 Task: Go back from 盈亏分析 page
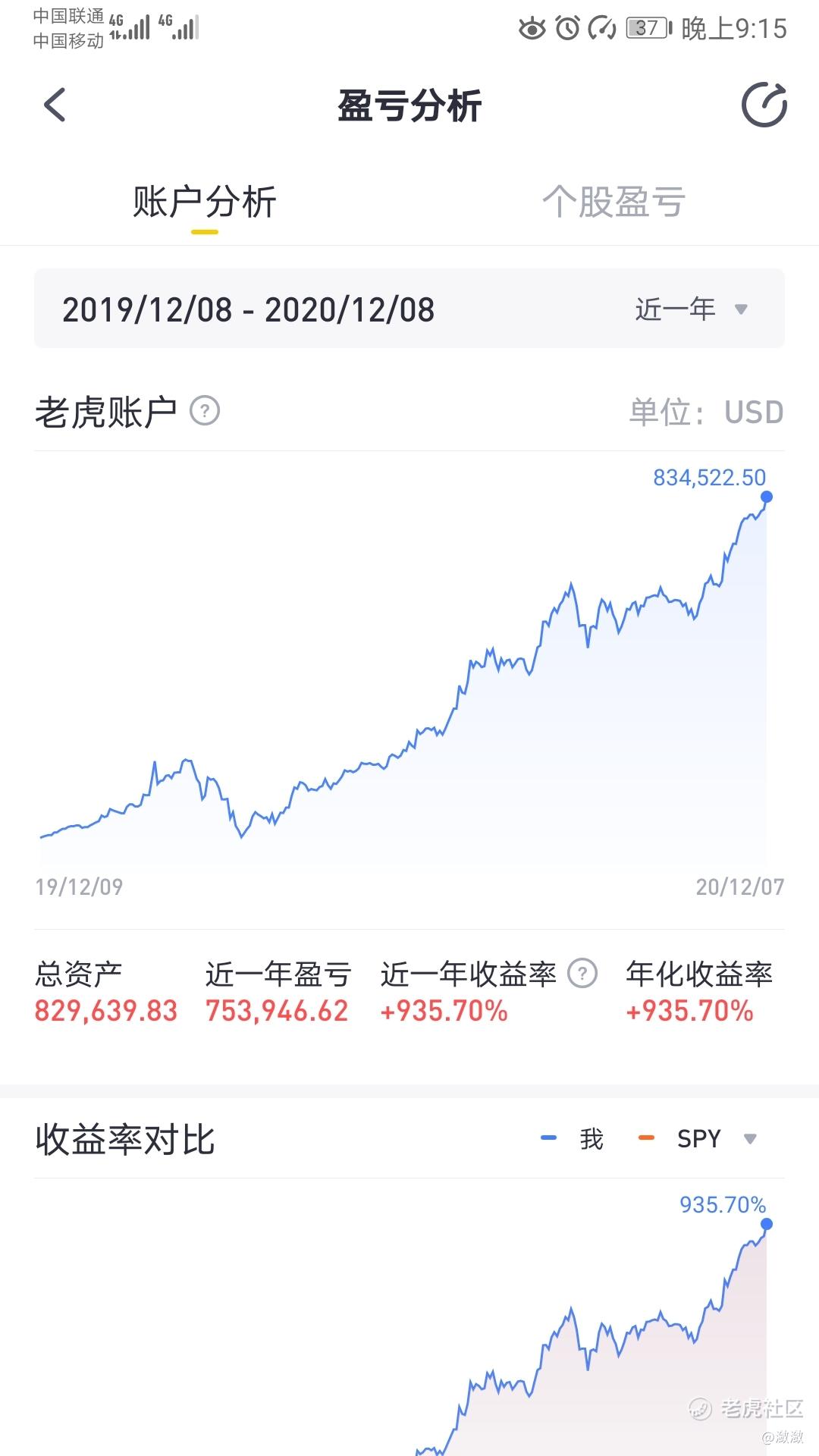coord(55,105)
